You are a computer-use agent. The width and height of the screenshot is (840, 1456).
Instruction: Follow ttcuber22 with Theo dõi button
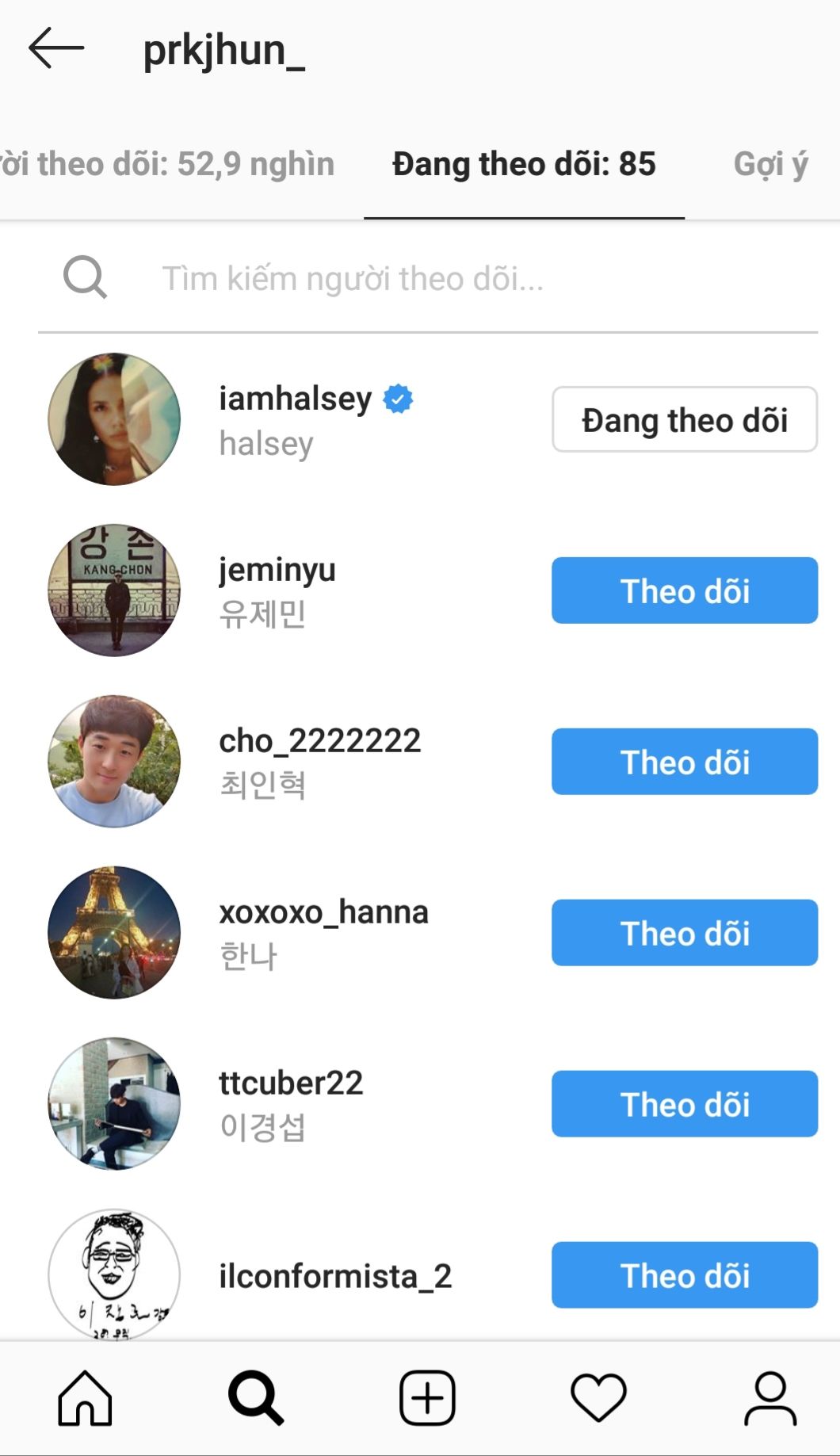coord(685,1104)
